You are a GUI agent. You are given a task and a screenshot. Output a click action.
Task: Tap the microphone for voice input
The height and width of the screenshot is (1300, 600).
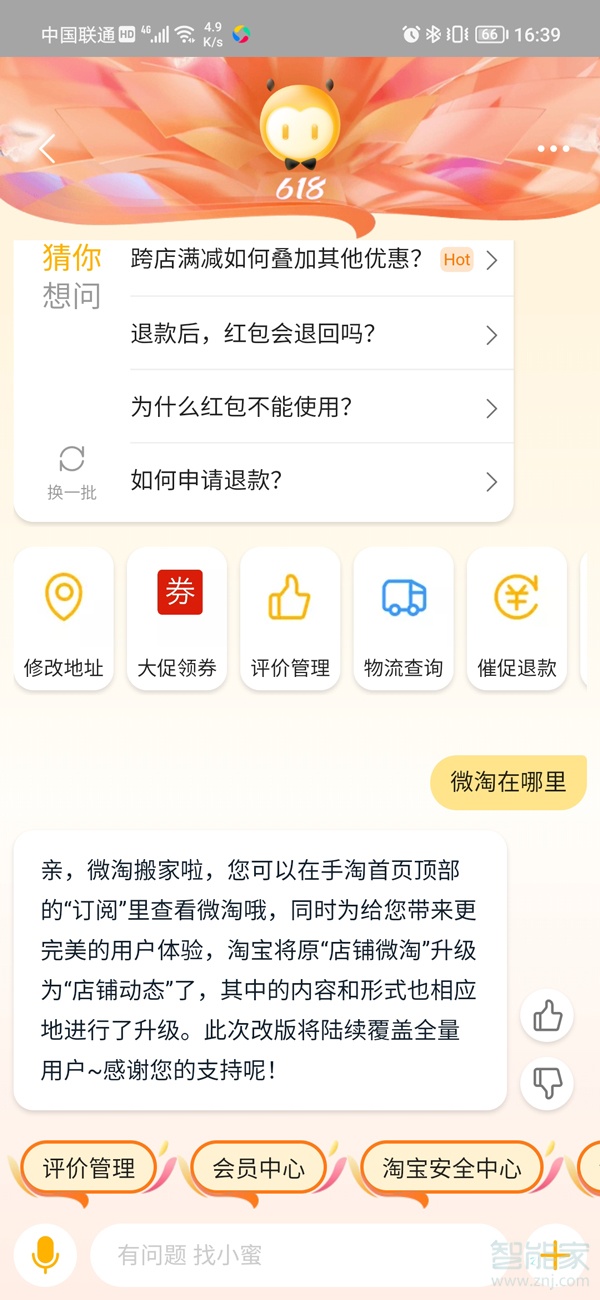(x=45, y=1255)
